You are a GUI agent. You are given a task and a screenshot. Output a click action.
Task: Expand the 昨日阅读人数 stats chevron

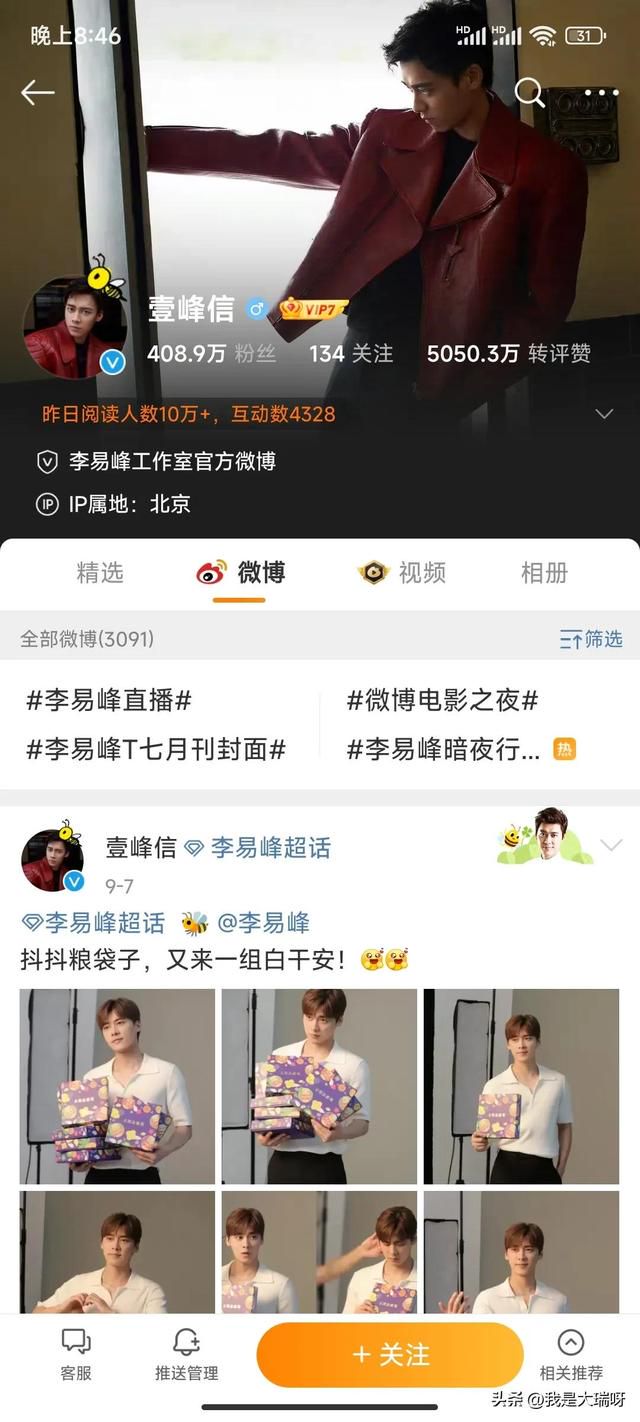pyautogui.click(x=604, y=413)
